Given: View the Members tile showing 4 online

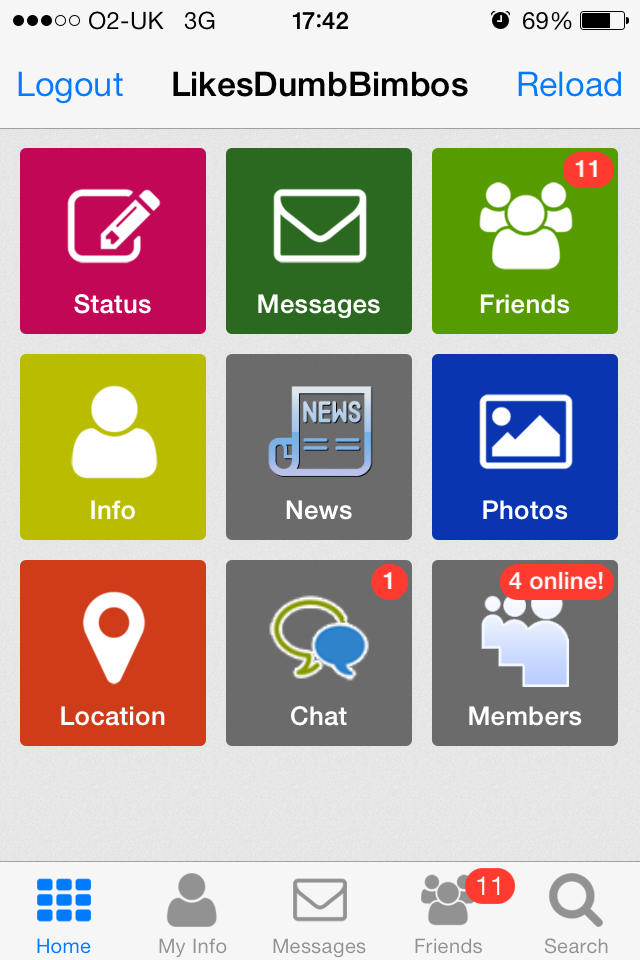Looking at the screenshot, I should point(525,653).
